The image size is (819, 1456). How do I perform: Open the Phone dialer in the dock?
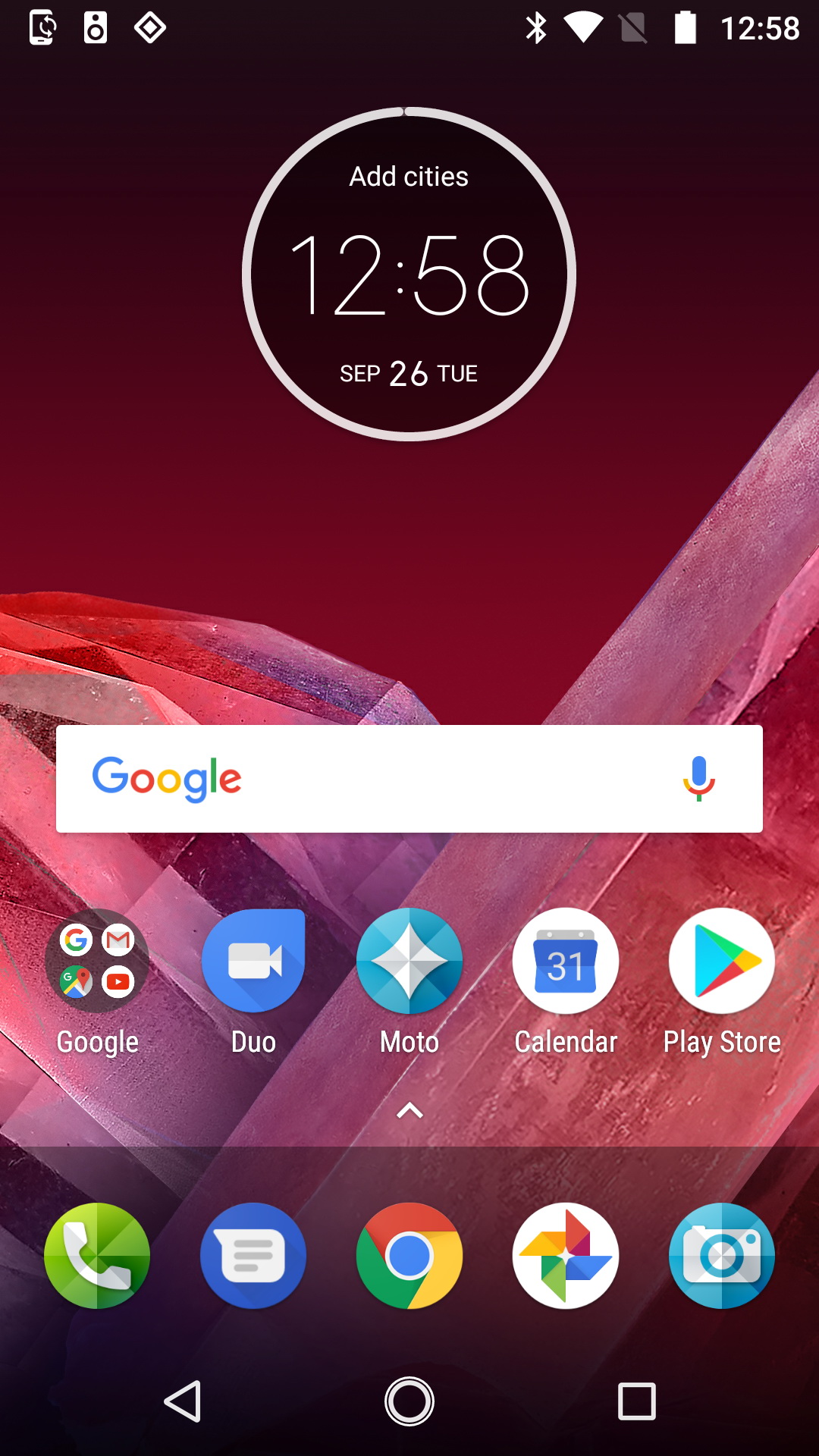coord(97,1256)
